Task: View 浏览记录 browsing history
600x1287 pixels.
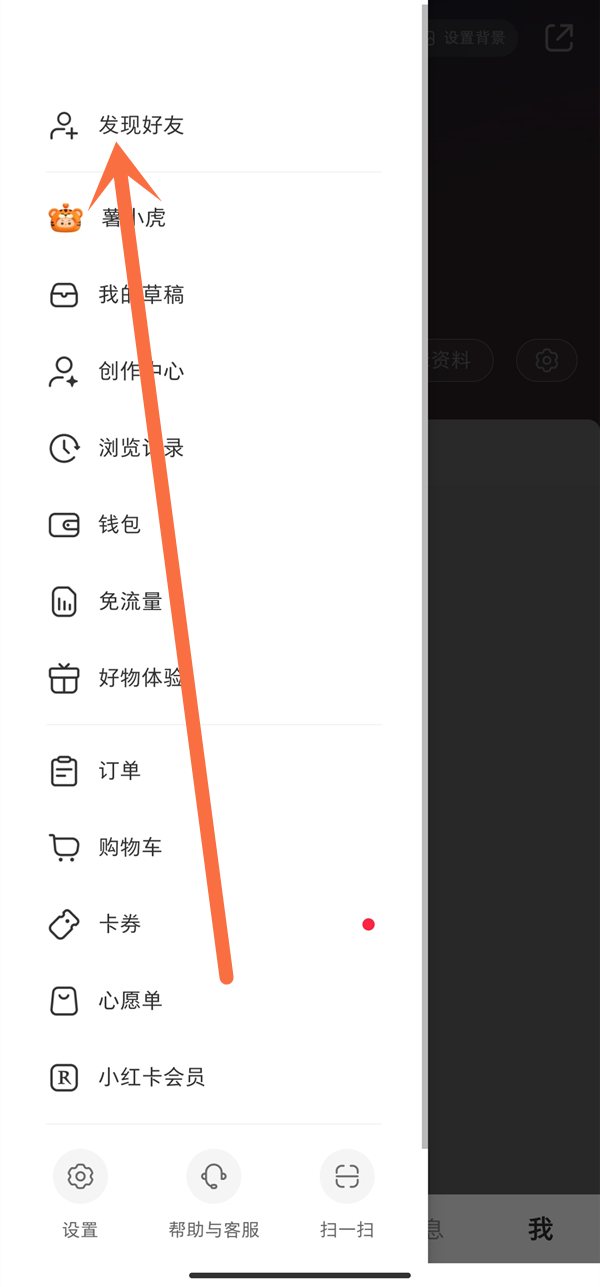Action: pyautogui.click(x=140, y=448)
